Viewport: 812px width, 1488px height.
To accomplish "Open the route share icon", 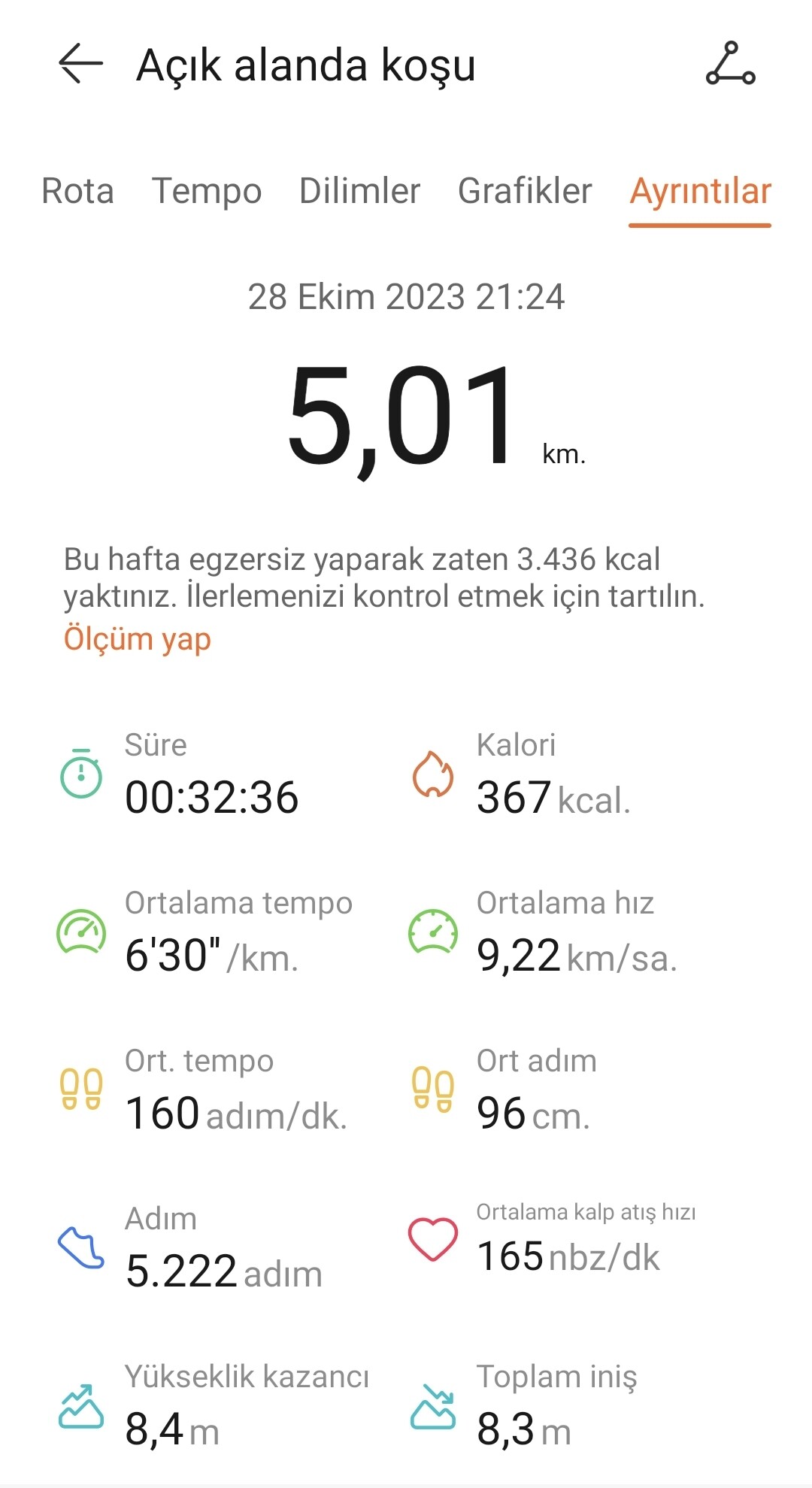I will (730, 64).
